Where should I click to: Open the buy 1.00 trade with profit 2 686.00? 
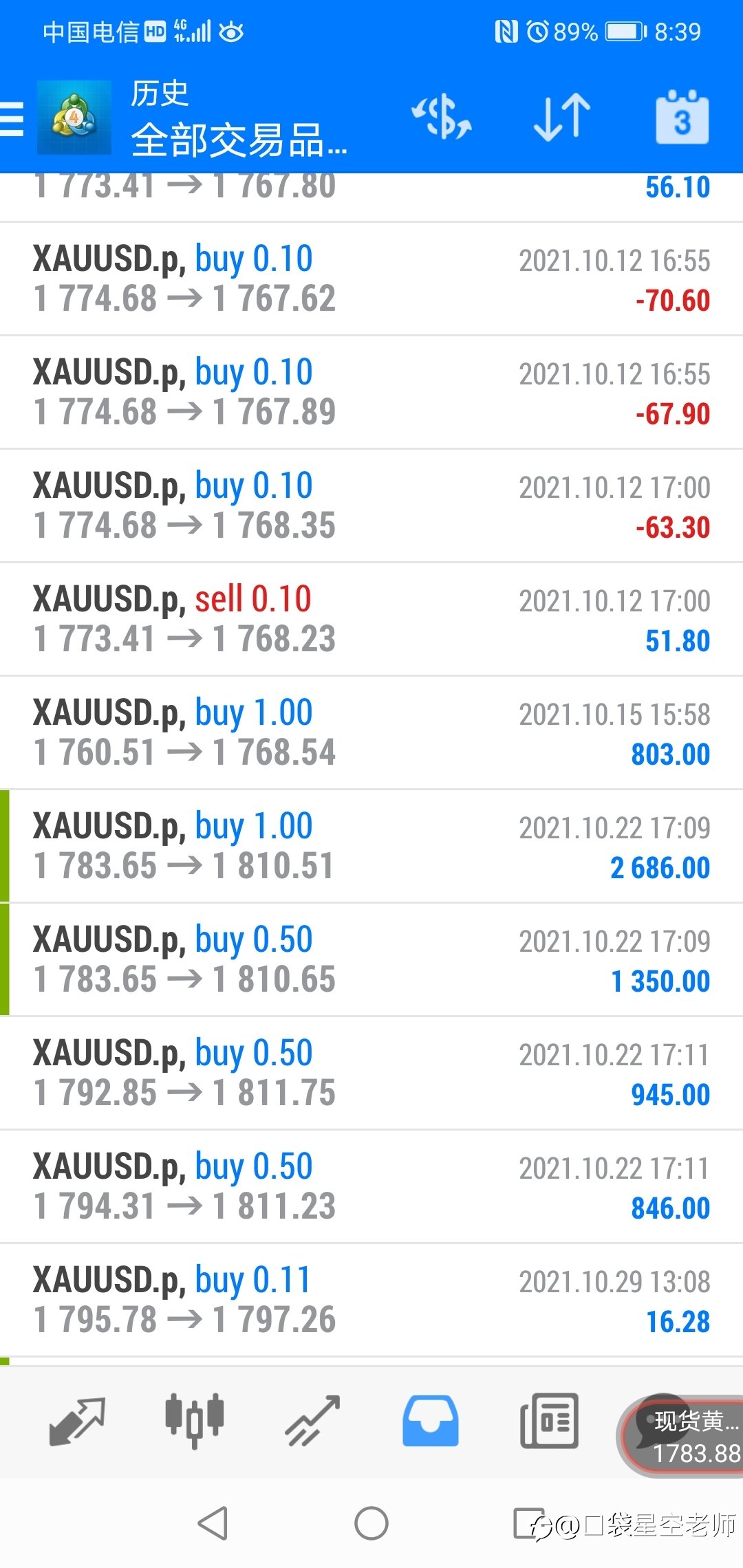371,846
